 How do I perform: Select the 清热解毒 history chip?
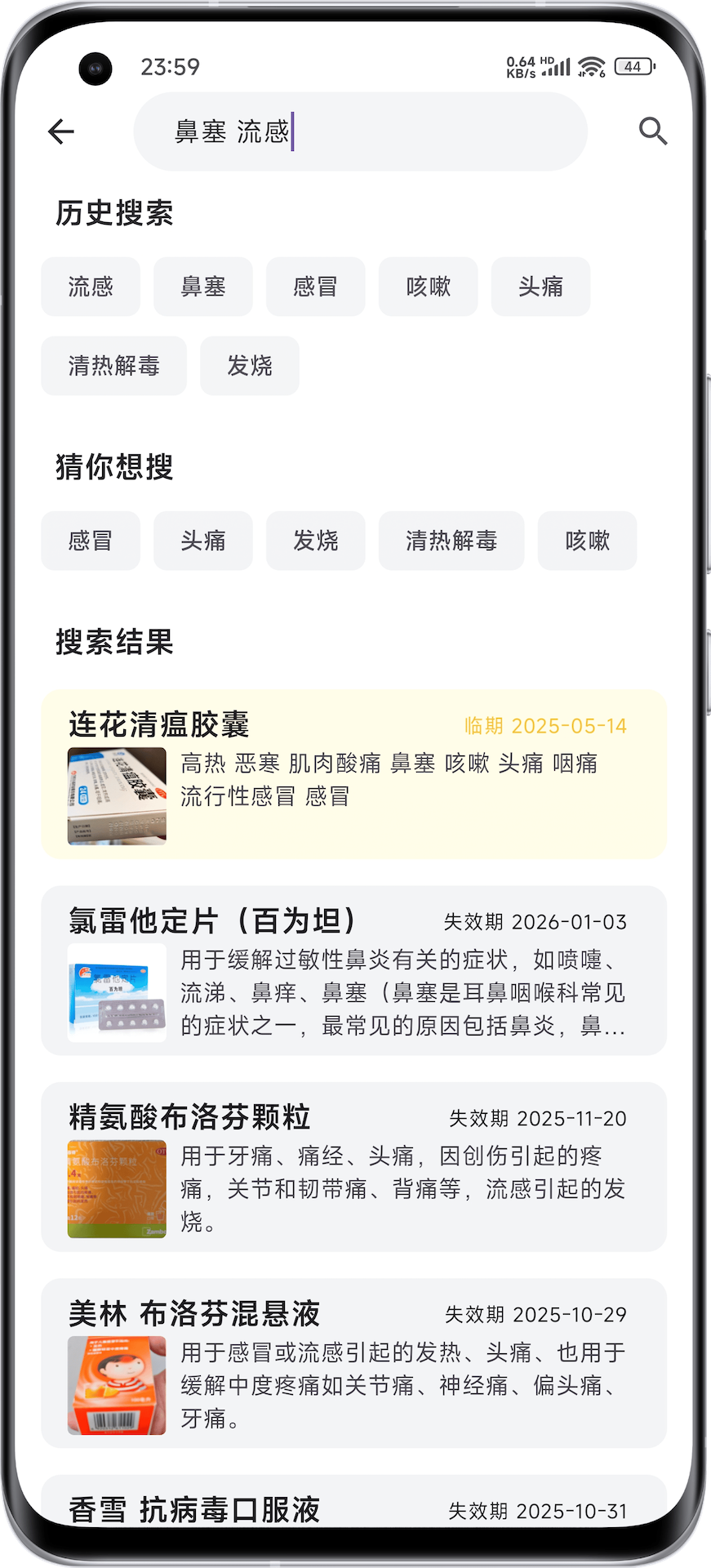pyautogui.click(x=113, y=366)
